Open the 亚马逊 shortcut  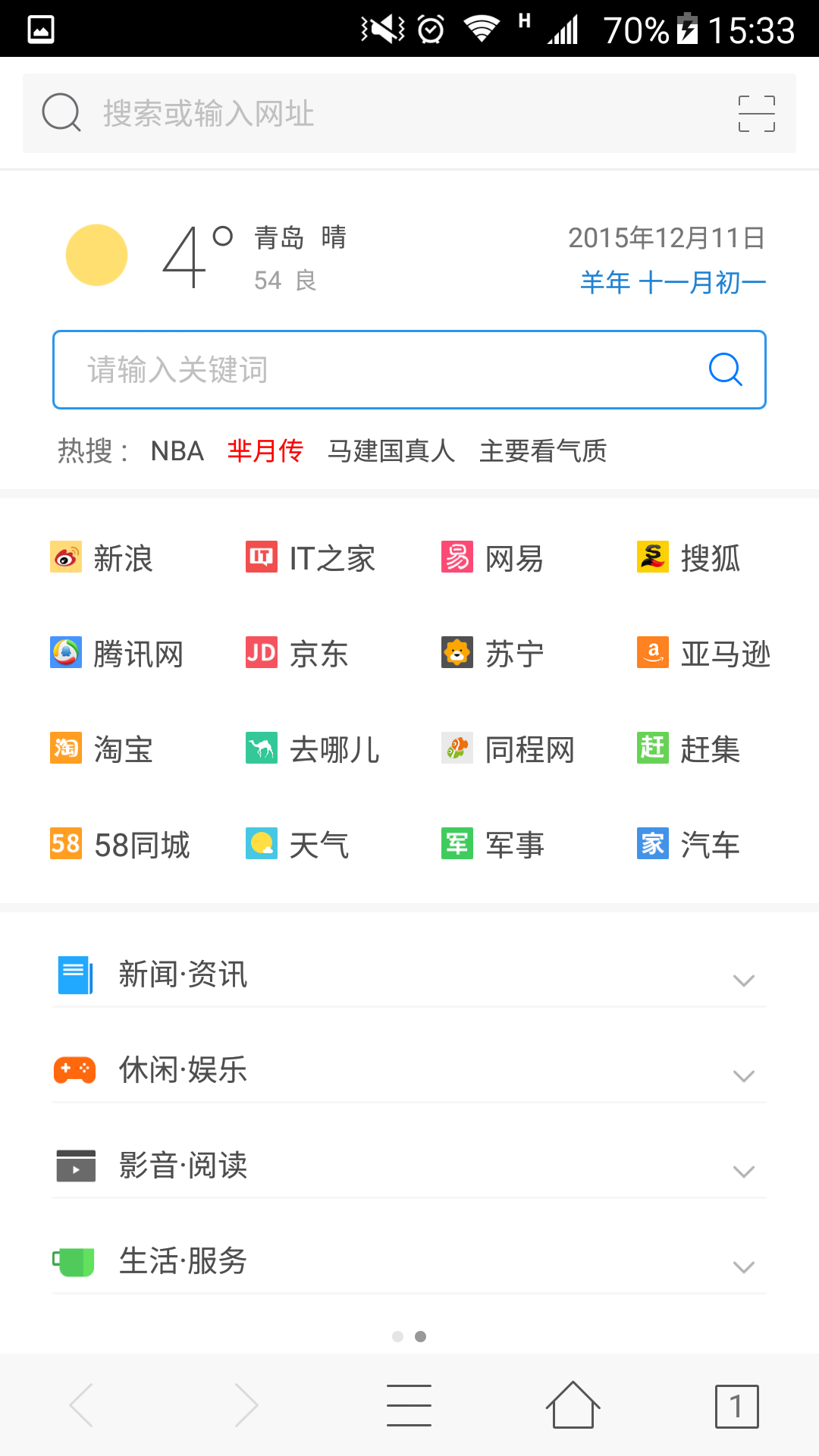point(704,654)
